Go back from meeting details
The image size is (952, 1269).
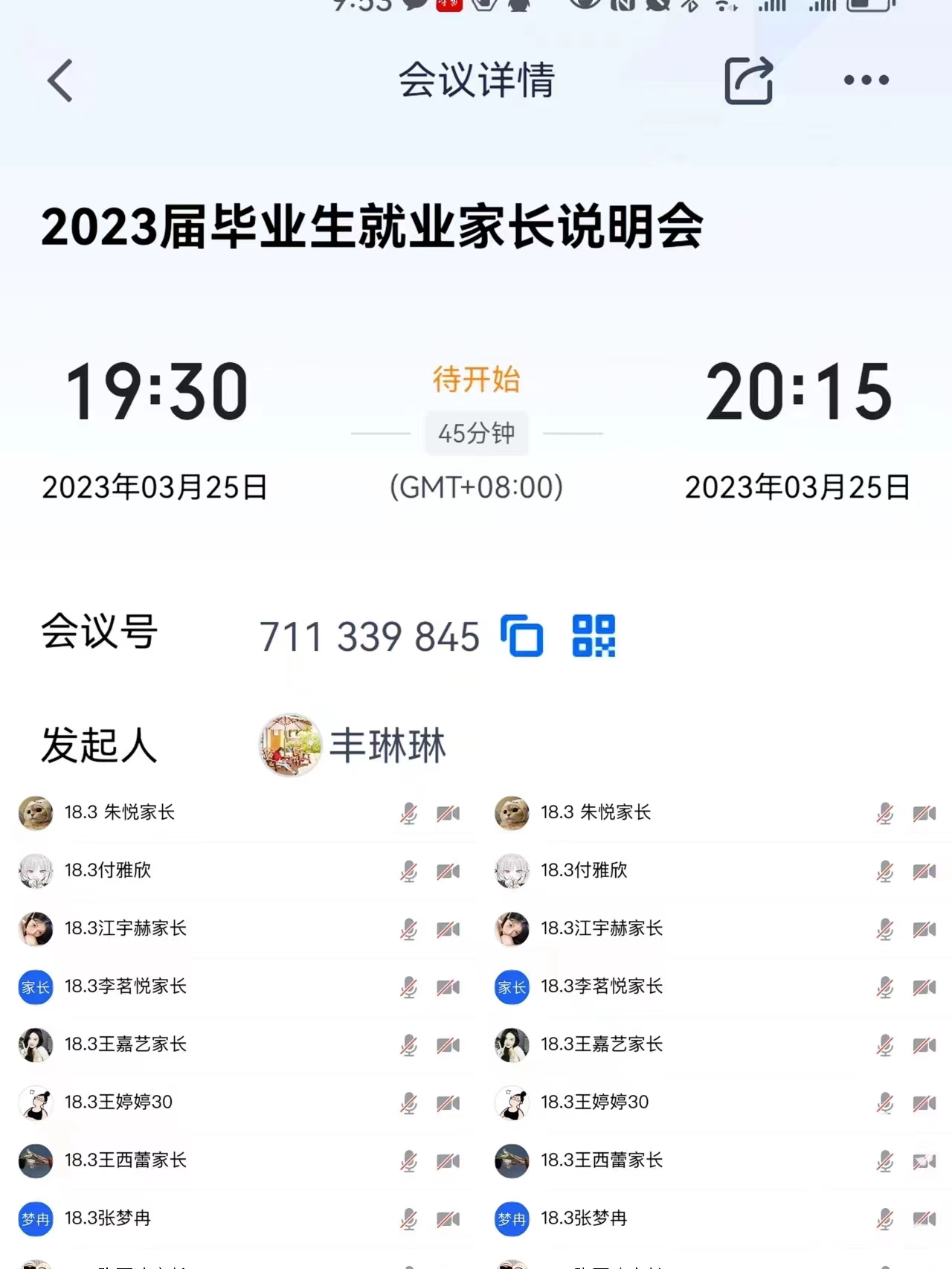point(60,80)
